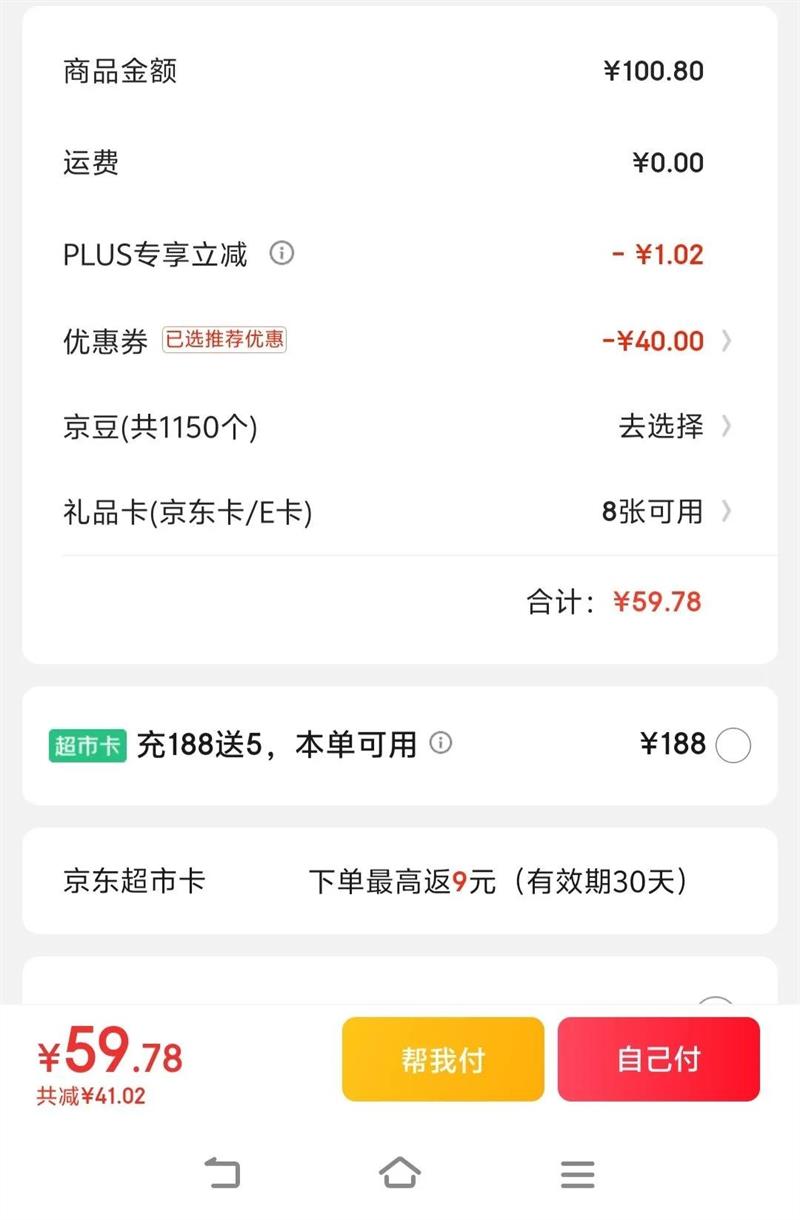Open PLUS专享立减 info icon
Image resolution: width=800 pixels, height=1220 pixels.
click(x=282, y=253)
